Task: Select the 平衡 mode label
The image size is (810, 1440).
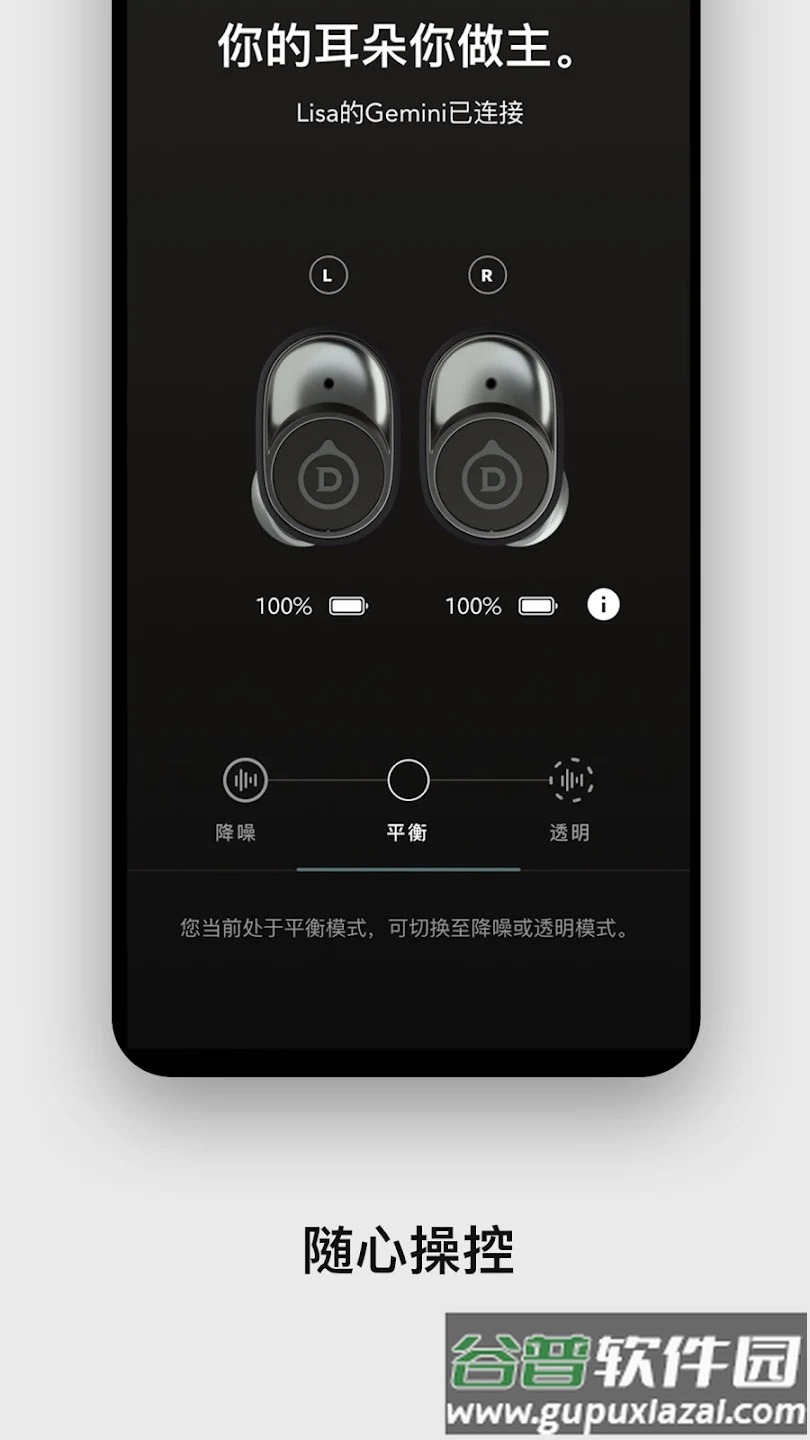Action: point(408,831)
